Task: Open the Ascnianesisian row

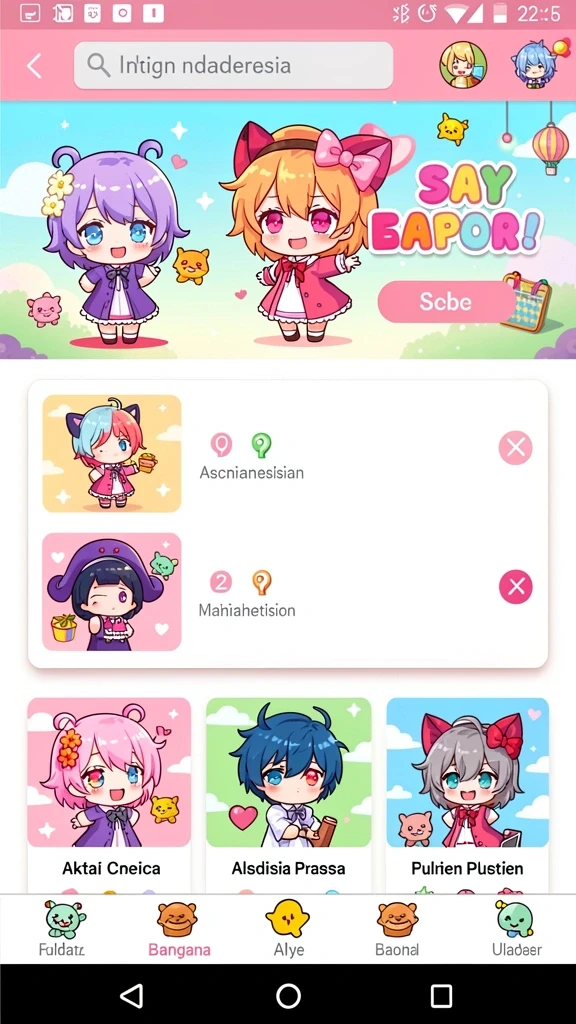Action: click(287, 453)
